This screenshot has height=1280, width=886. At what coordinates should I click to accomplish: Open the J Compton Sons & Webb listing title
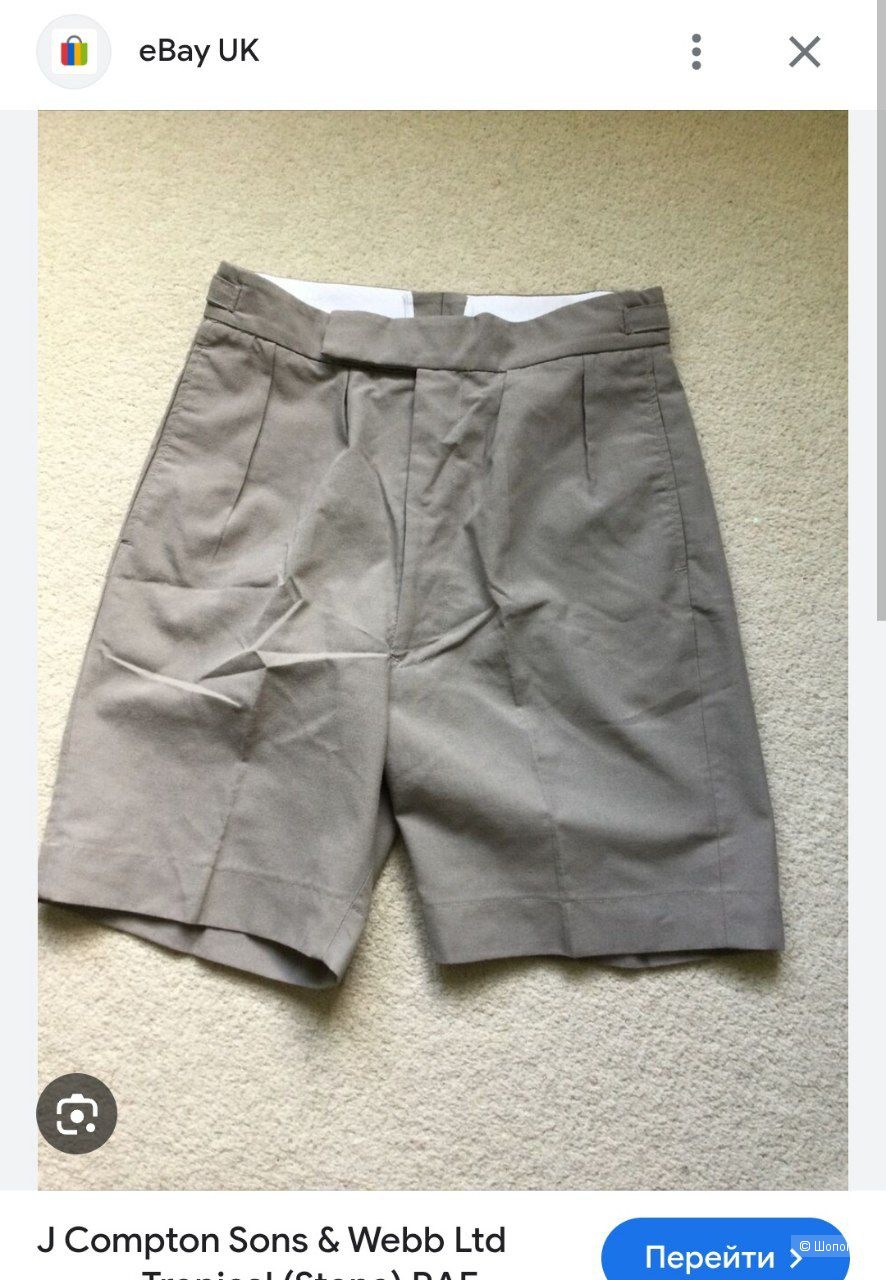[272, 1242]
